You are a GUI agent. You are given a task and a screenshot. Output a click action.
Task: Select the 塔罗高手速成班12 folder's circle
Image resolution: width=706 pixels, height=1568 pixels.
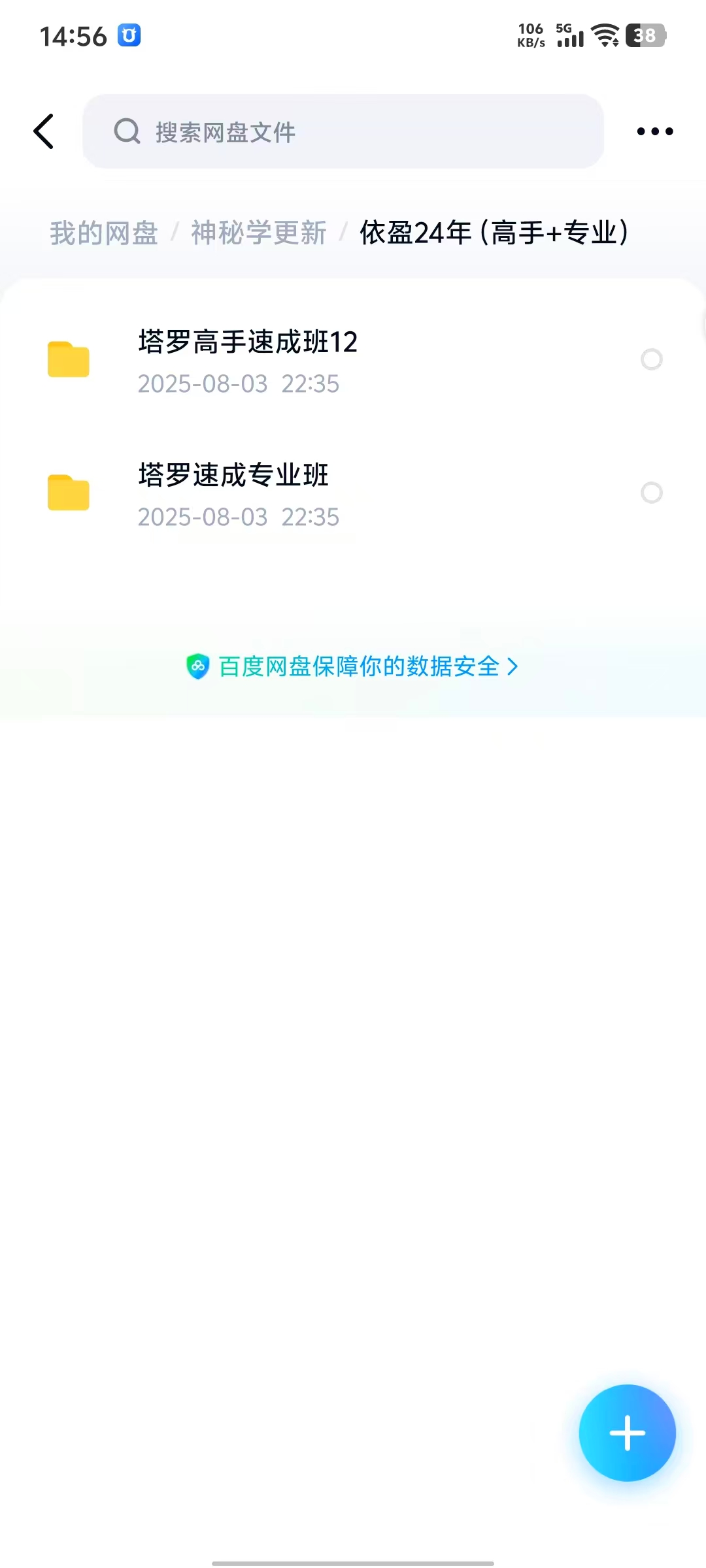(x=651, y=359)
